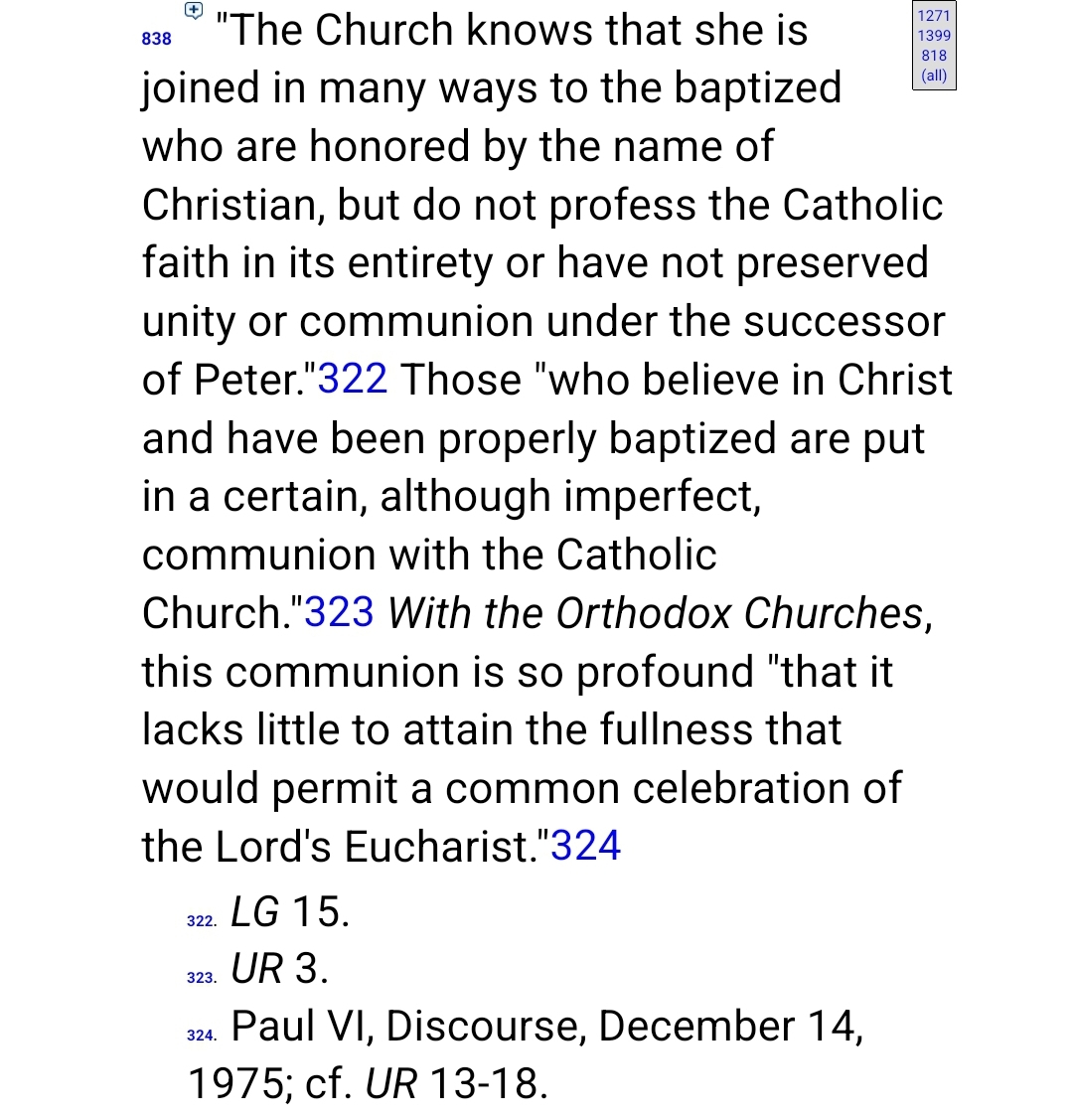Screen dimensions: 1073x1120
Task: Go to cross-reference paragraph 1399
Action: (x=934, y=36)
